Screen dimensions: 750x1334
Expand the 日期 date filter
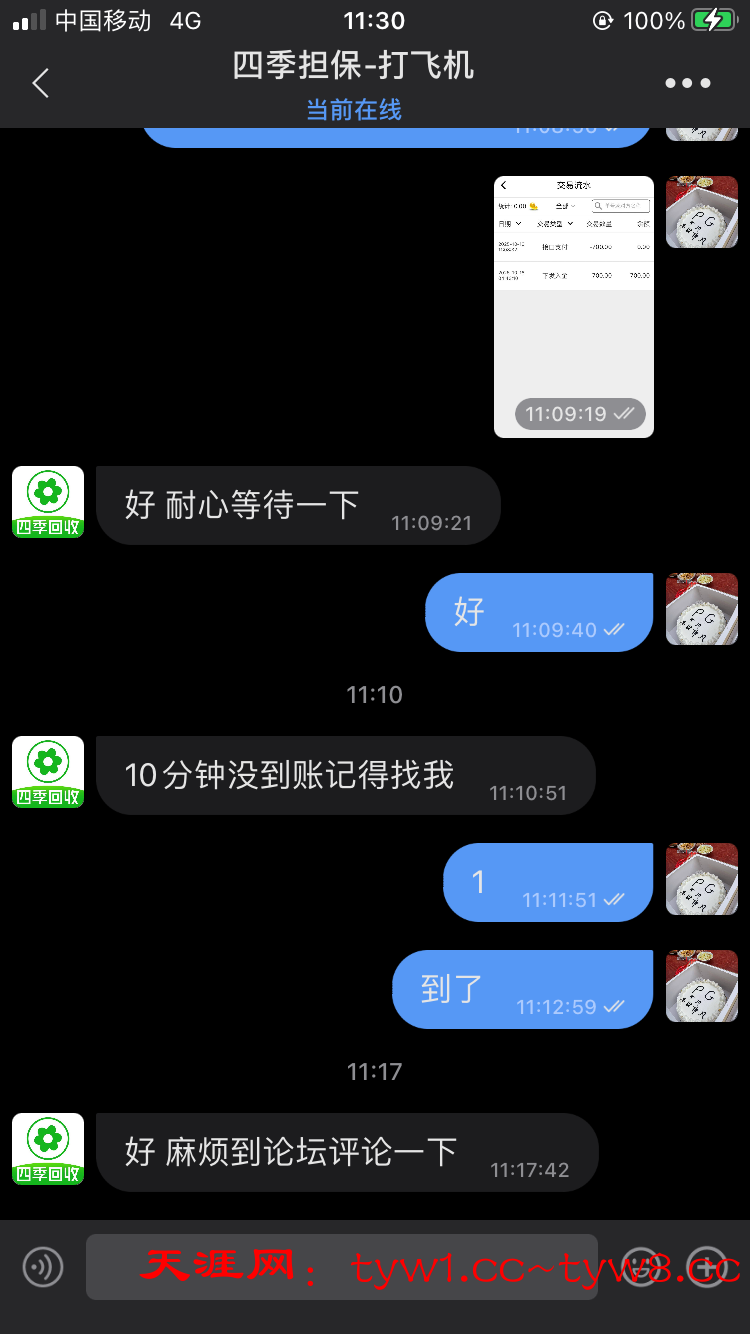510,224
